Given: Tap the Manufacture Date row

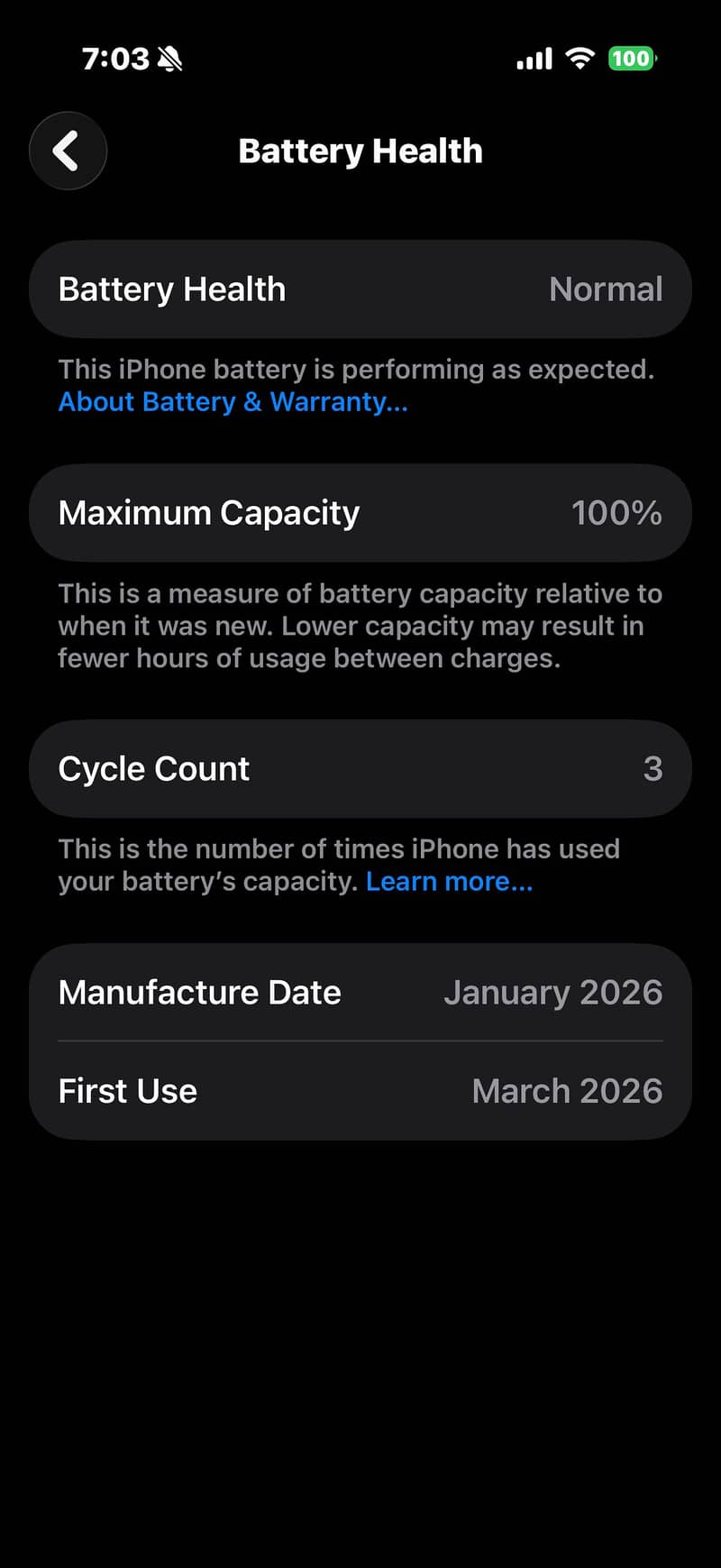Looking at the screenshot, I should (360, 992).
